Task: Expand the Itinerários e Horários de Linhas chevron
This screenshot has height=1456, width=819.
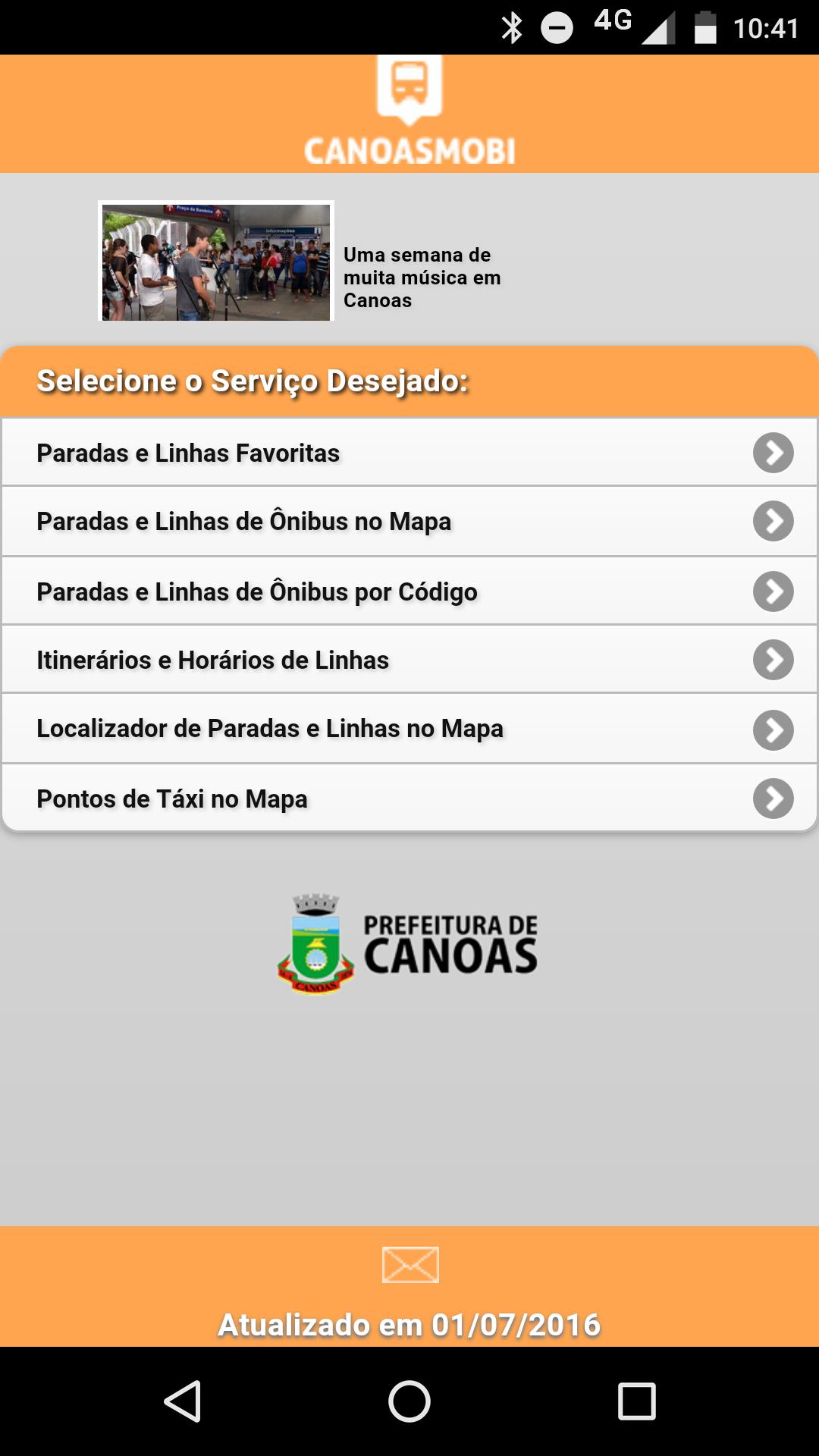Action: 773,659
